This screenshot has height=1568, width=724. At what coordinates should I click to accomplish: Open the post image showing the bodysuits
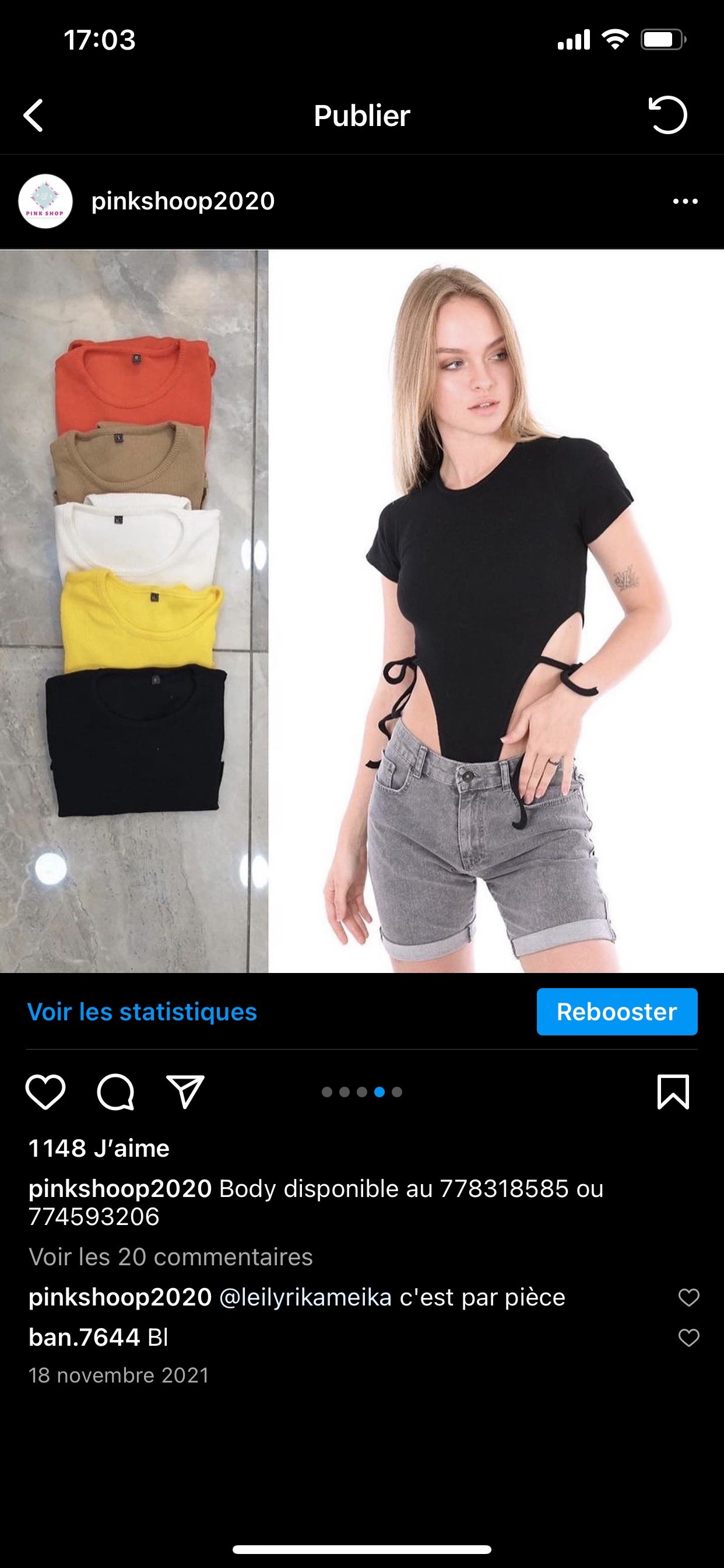tap(362, 611)
